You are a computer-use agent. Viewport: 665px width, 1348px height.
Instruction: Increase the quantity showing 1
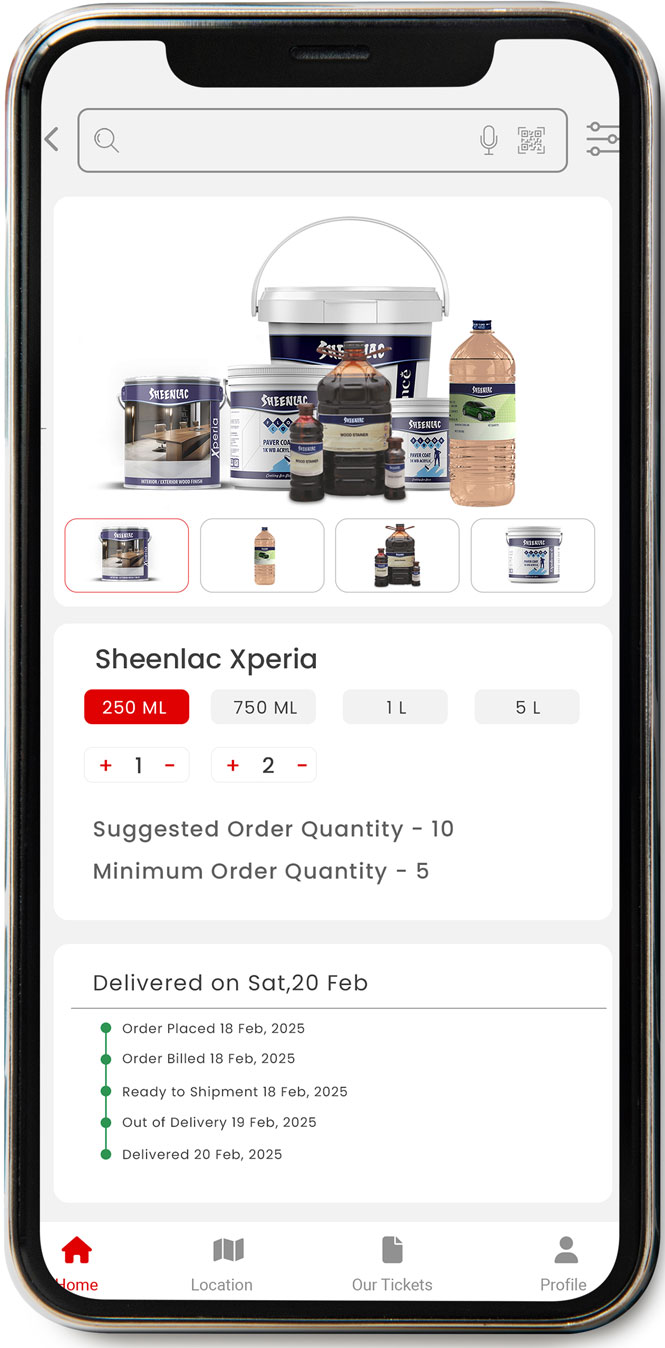point(106,766)
